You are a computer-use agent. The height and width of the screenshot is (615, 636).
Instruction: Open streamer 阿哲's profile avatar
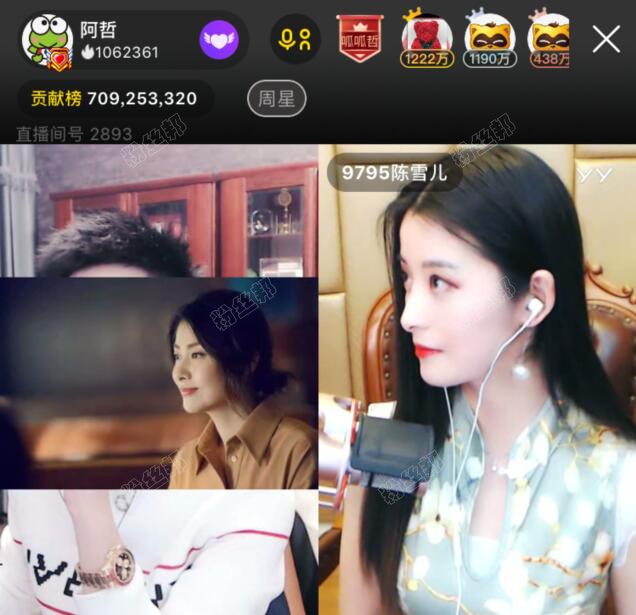pos(46,39)
